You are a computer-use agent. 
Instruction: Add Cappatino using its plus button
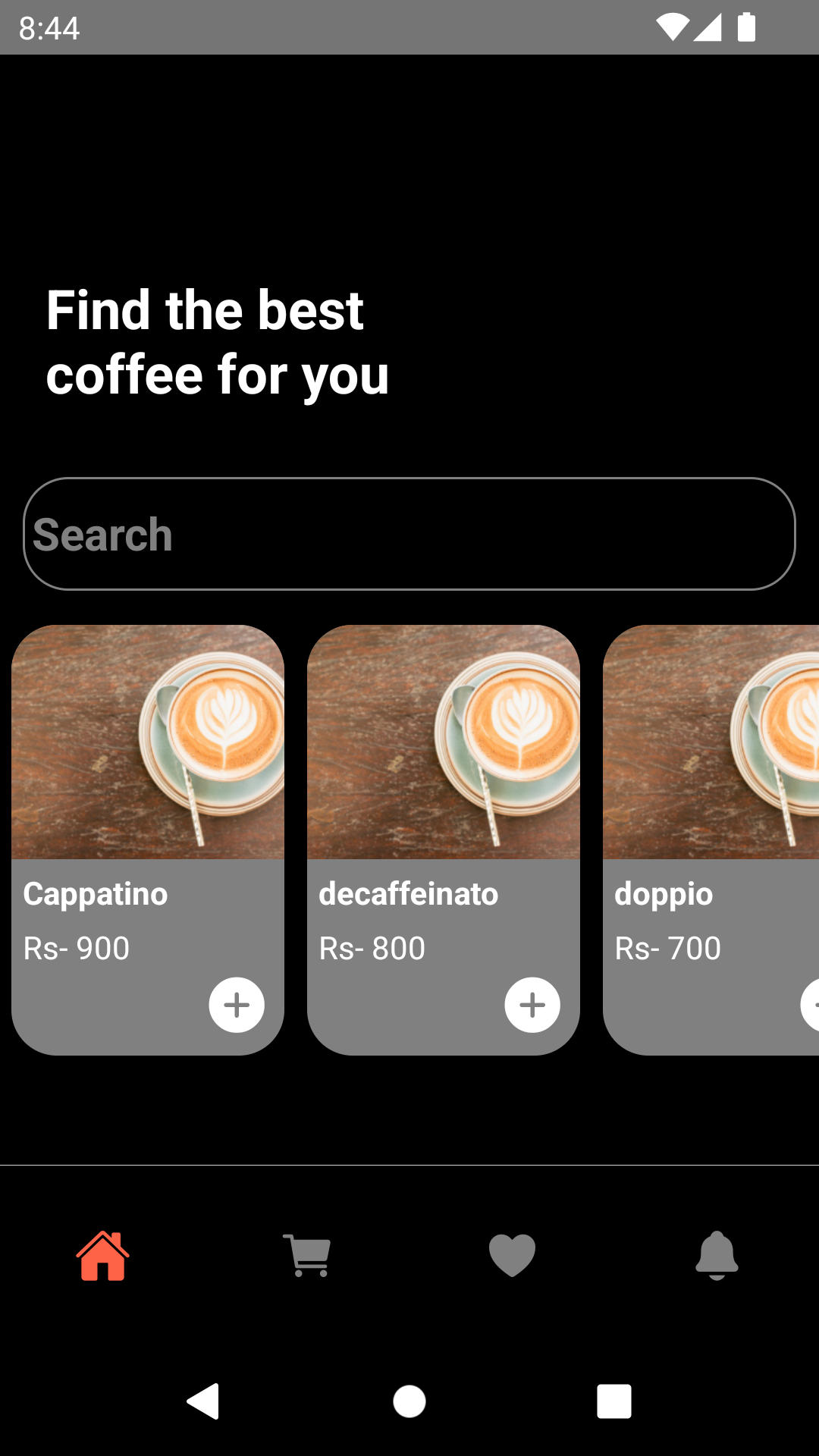pyautogui.click(x=237, y=1005)
